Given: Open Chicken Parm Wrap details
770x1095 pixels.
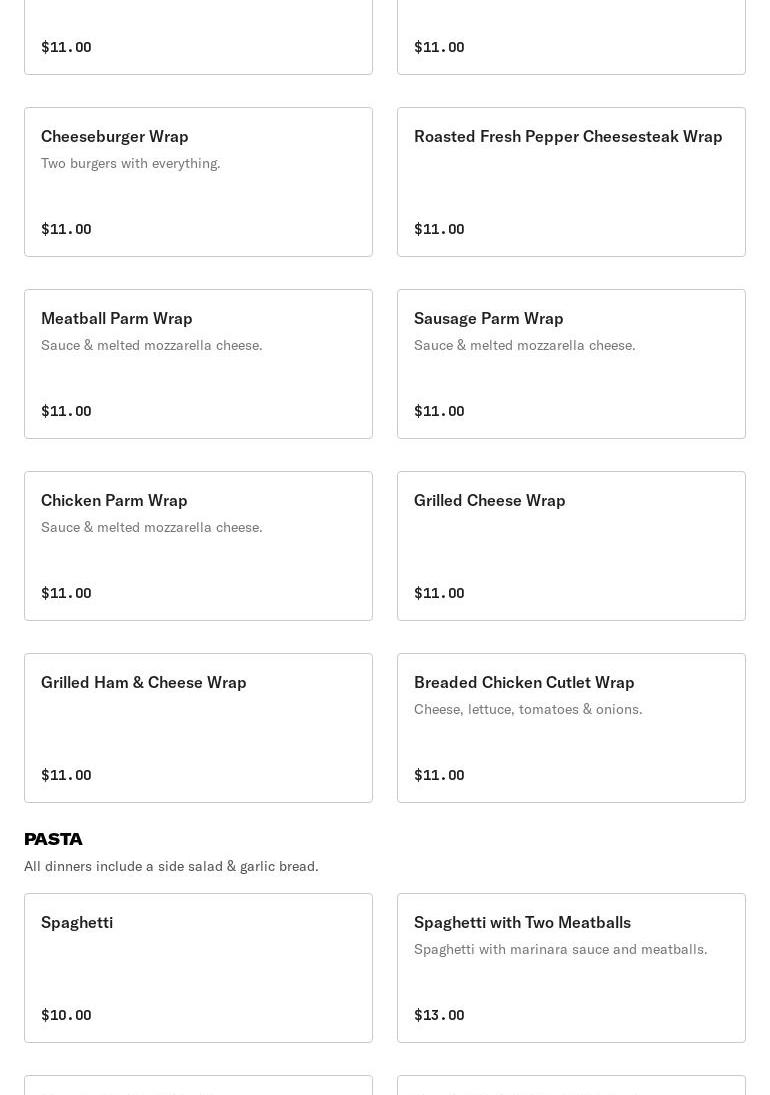Looking at the screenshot, I should click(x=198, y=546).
